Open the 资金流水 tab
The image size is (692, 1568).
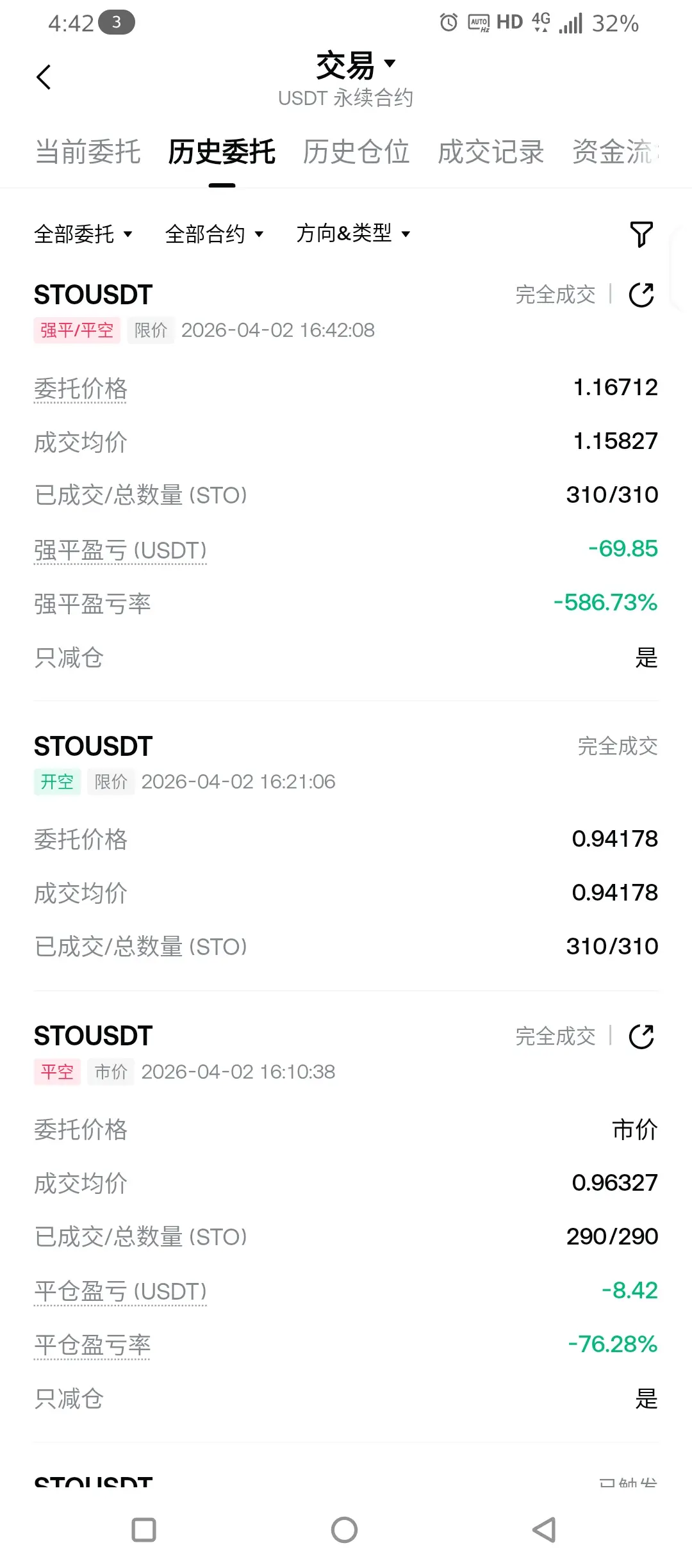tap(615, 152)
